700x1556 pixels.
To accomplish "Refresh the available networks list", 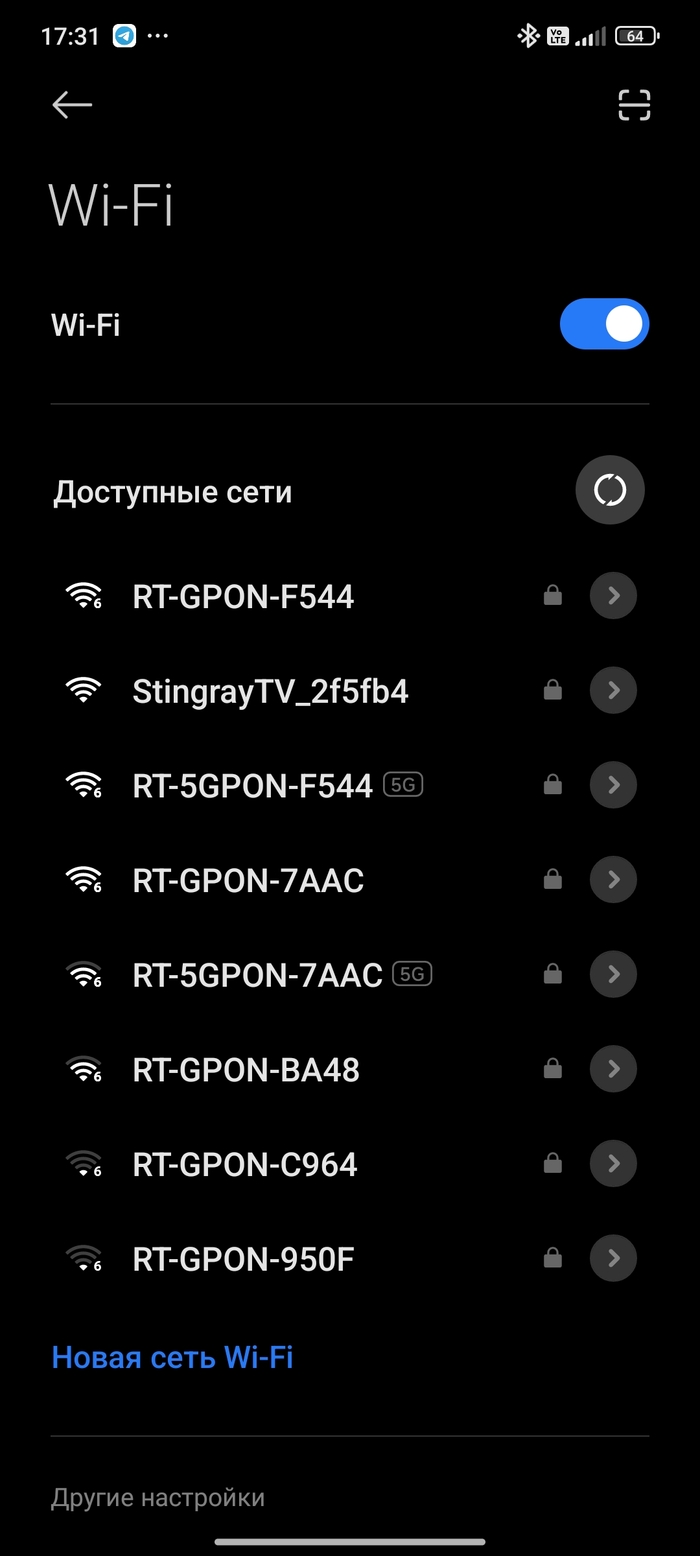I will (609, 491).
